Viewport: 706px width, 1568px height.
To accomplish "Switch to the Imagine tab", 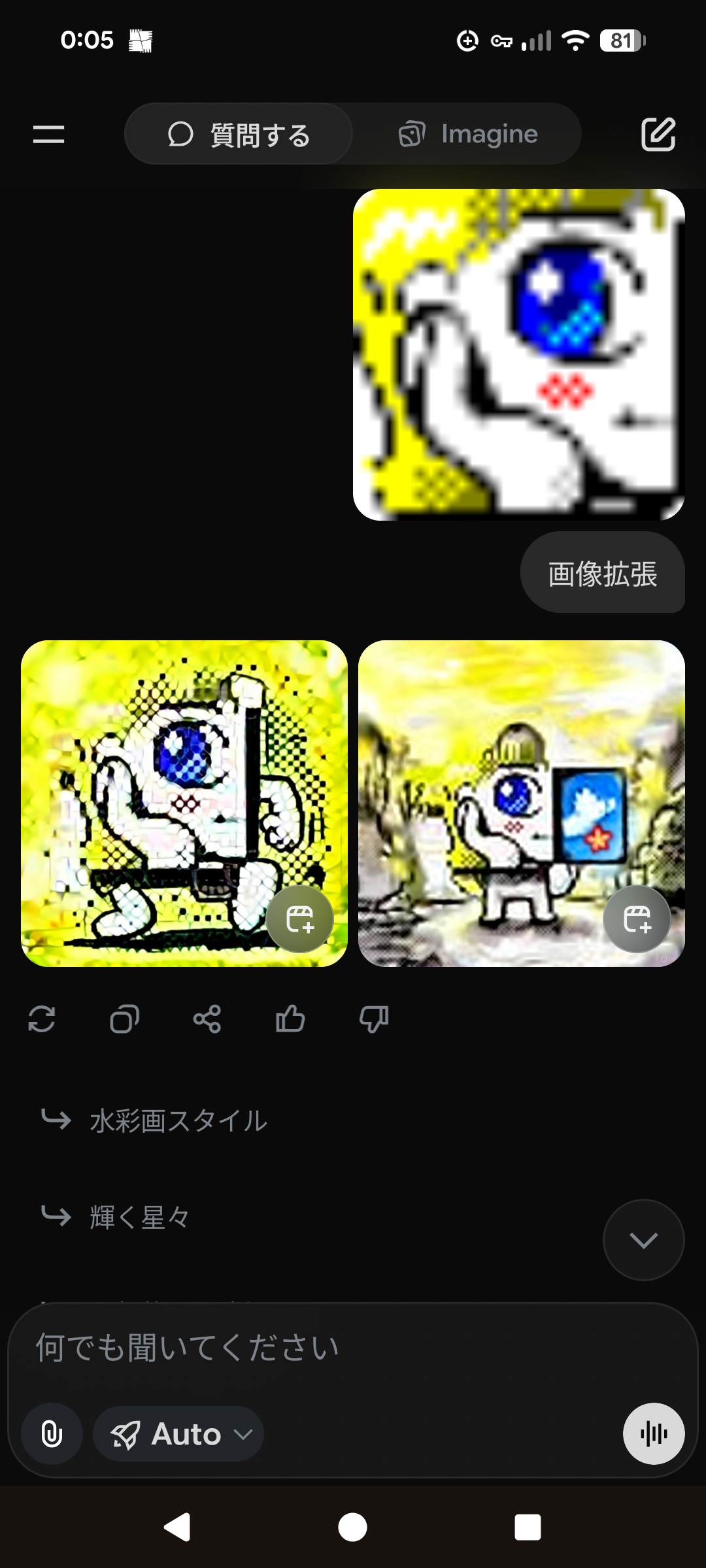I will click(x=468, y=135).
